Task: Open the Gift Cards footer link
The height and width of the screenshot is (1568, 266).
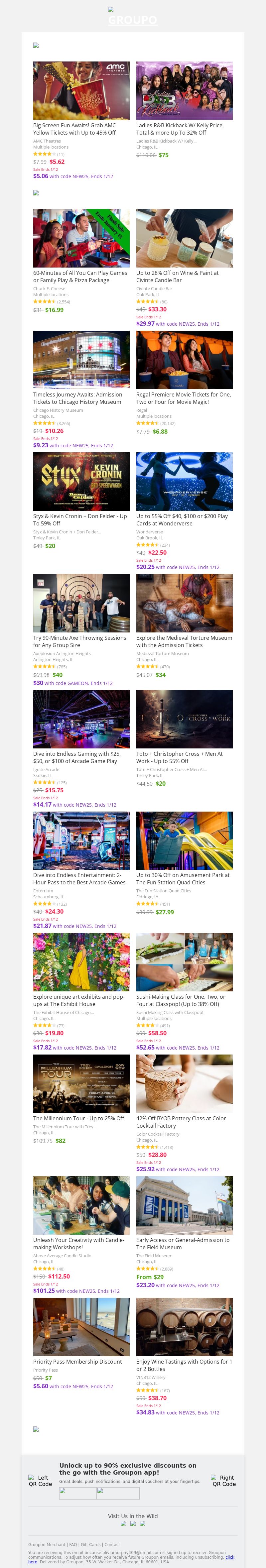Action: (91, 1544)
